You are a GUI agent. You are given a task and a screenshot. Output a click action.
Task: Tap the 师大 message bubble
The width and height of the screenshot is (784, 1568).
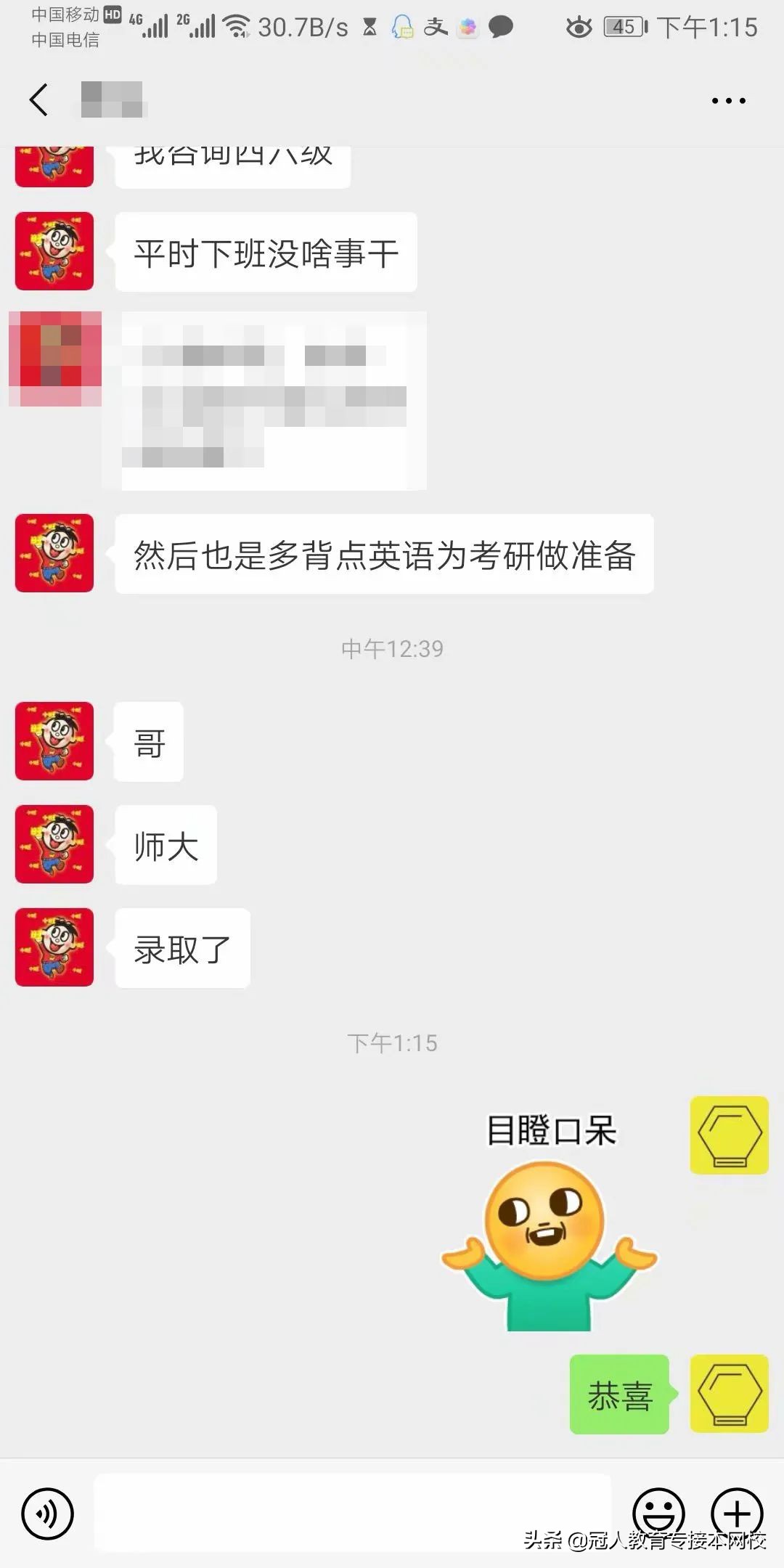coord(165,846)
